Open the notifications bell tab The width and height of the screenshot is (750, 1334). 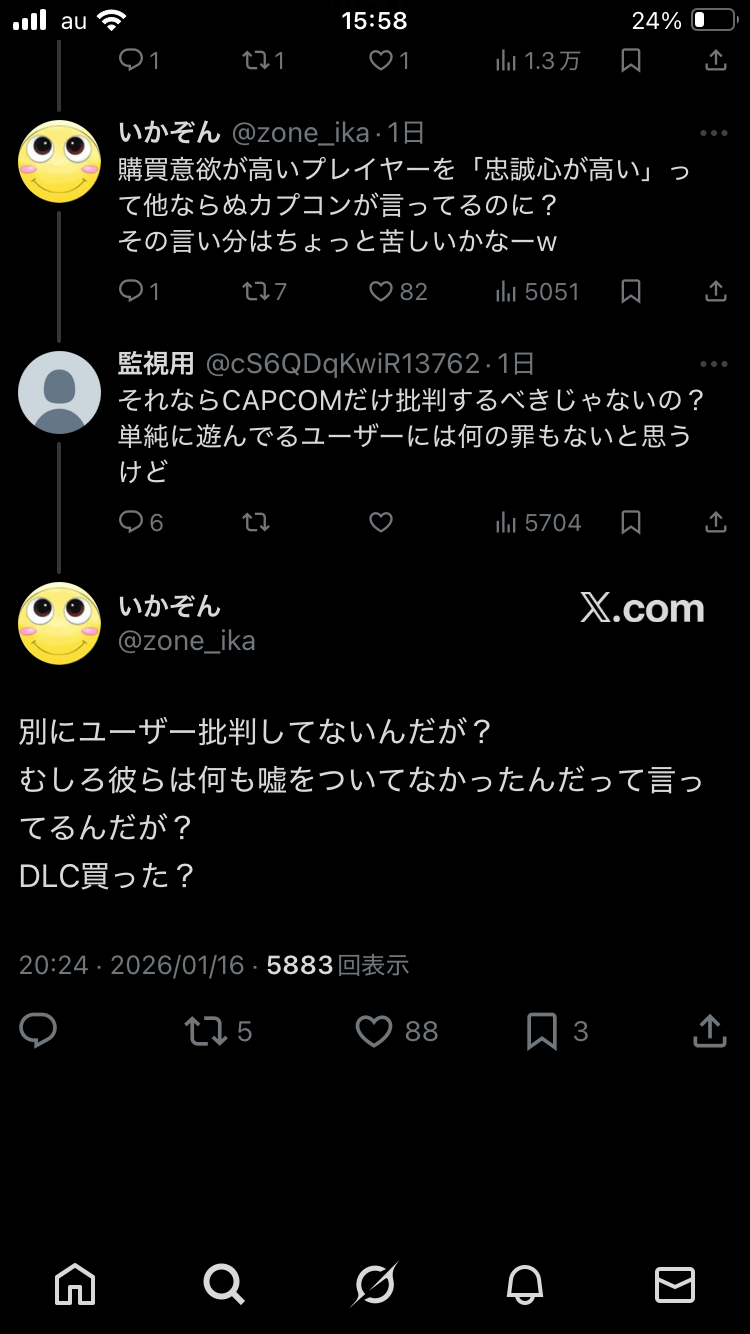[x=524, y=1284]
